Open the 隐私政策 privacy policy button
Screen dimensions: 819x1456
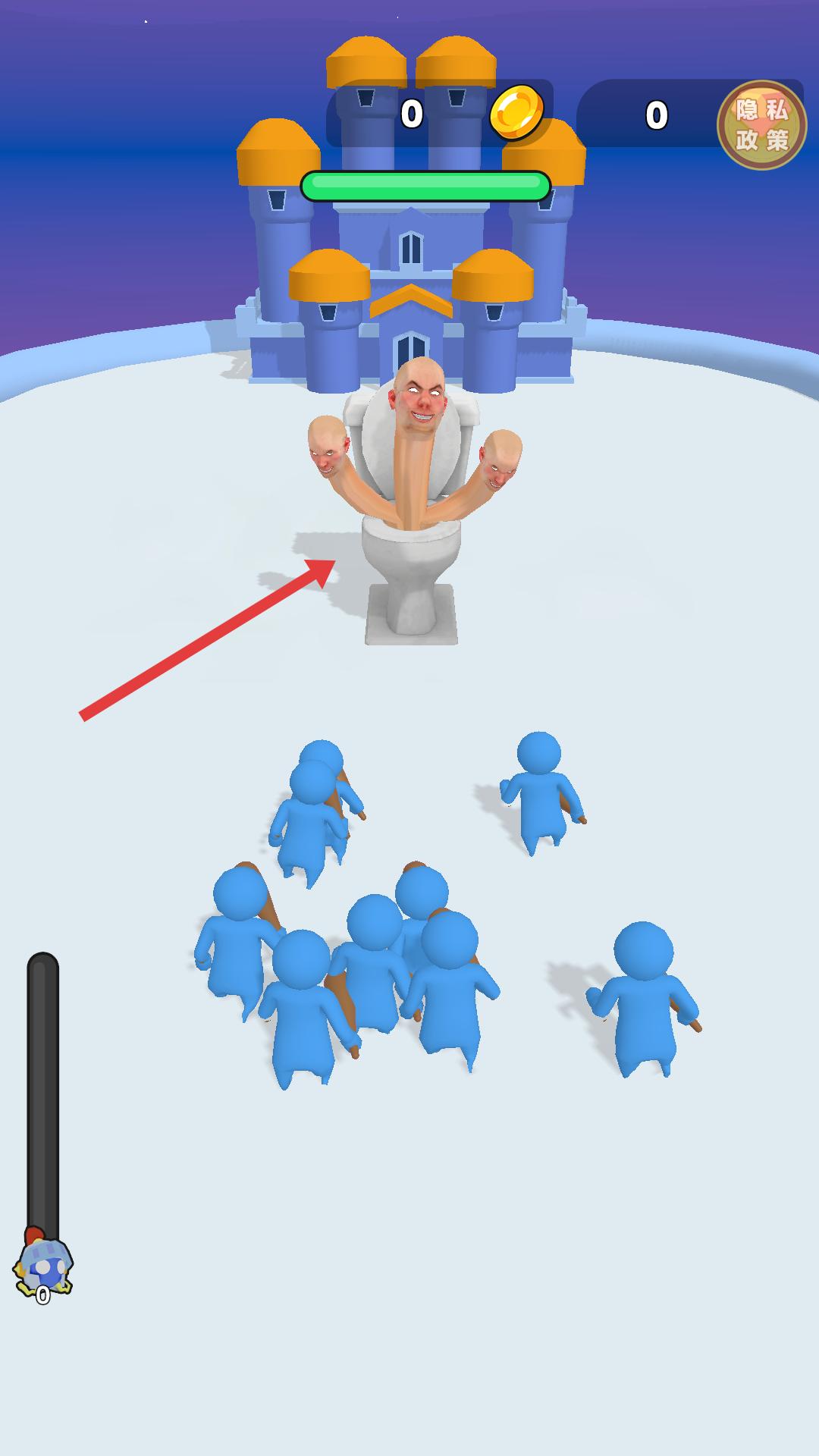point(761,125)
